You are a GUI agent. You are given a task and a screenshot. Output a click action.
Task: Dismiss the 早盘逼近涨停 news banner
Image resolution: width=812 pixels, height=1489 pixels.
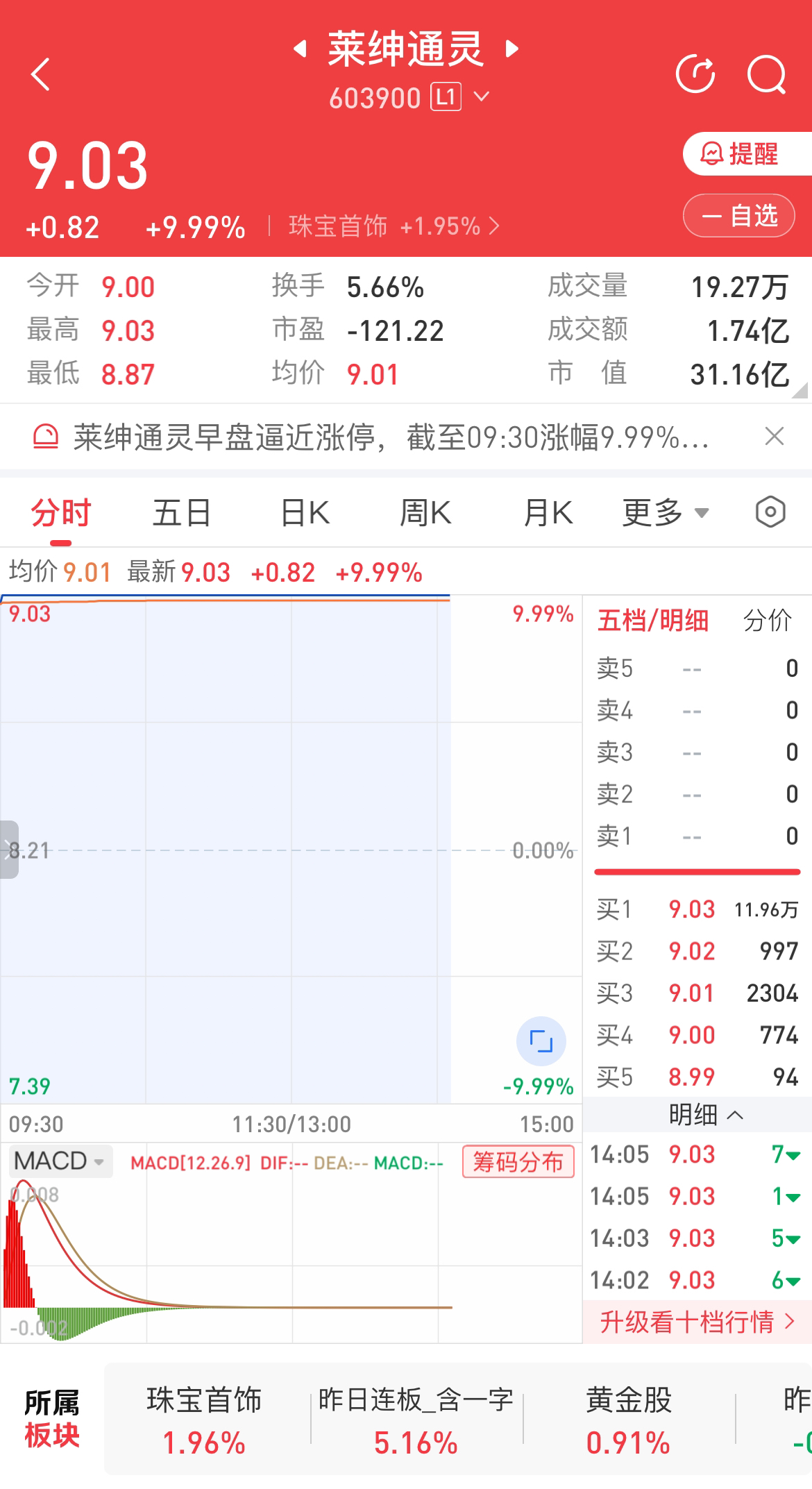click(774, 437)
